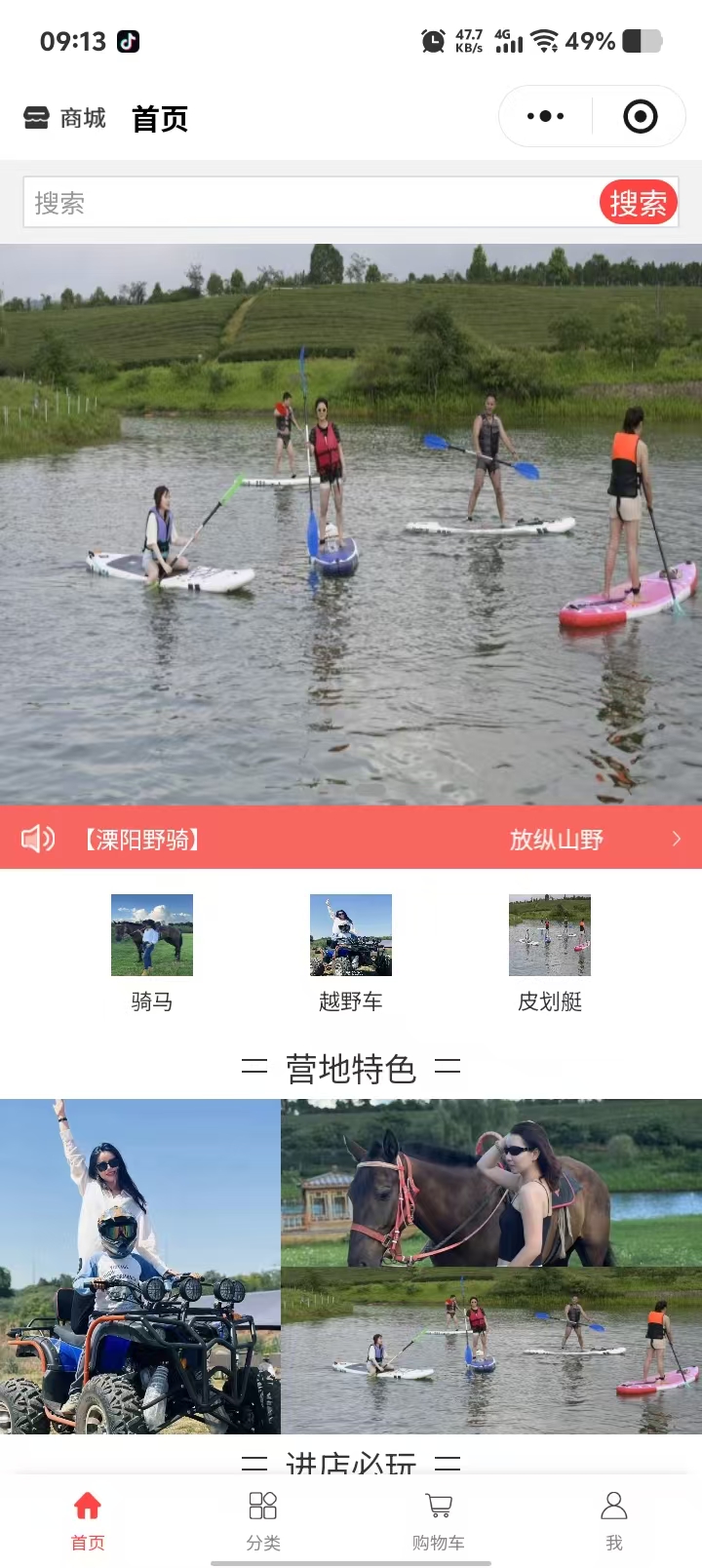Tap the 搜索 search input field
The width and height of the screenshot is (702, 1568).
(312, 203)
